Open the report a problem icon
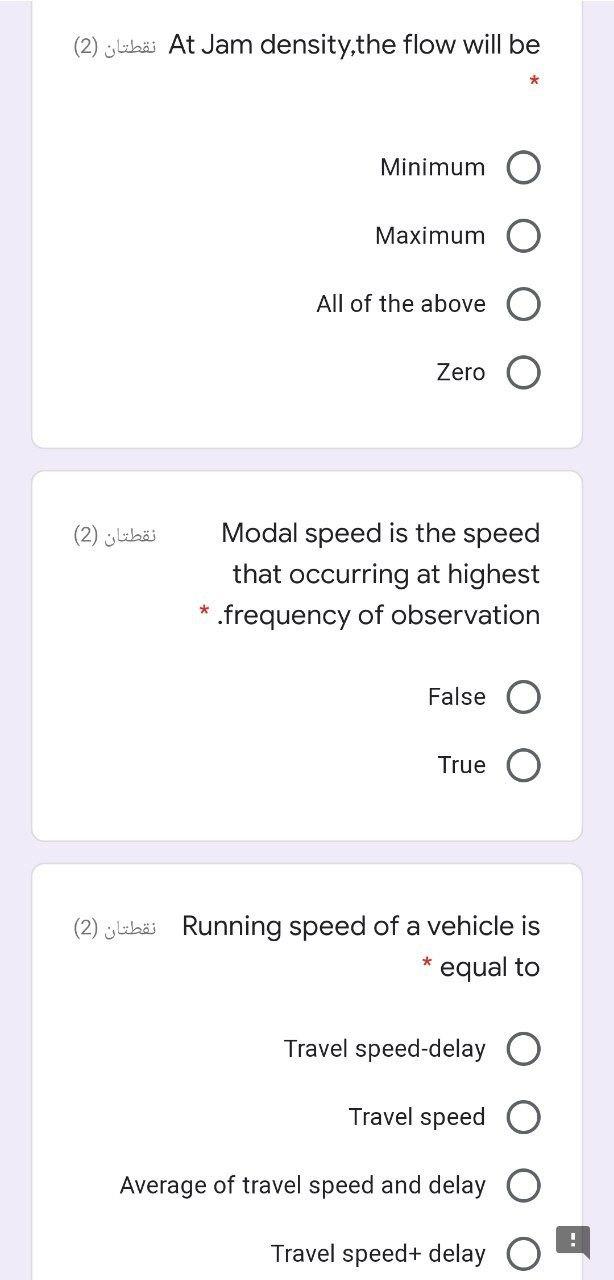The width and height of the screenshot is (614, 1280). [573, 1242]
